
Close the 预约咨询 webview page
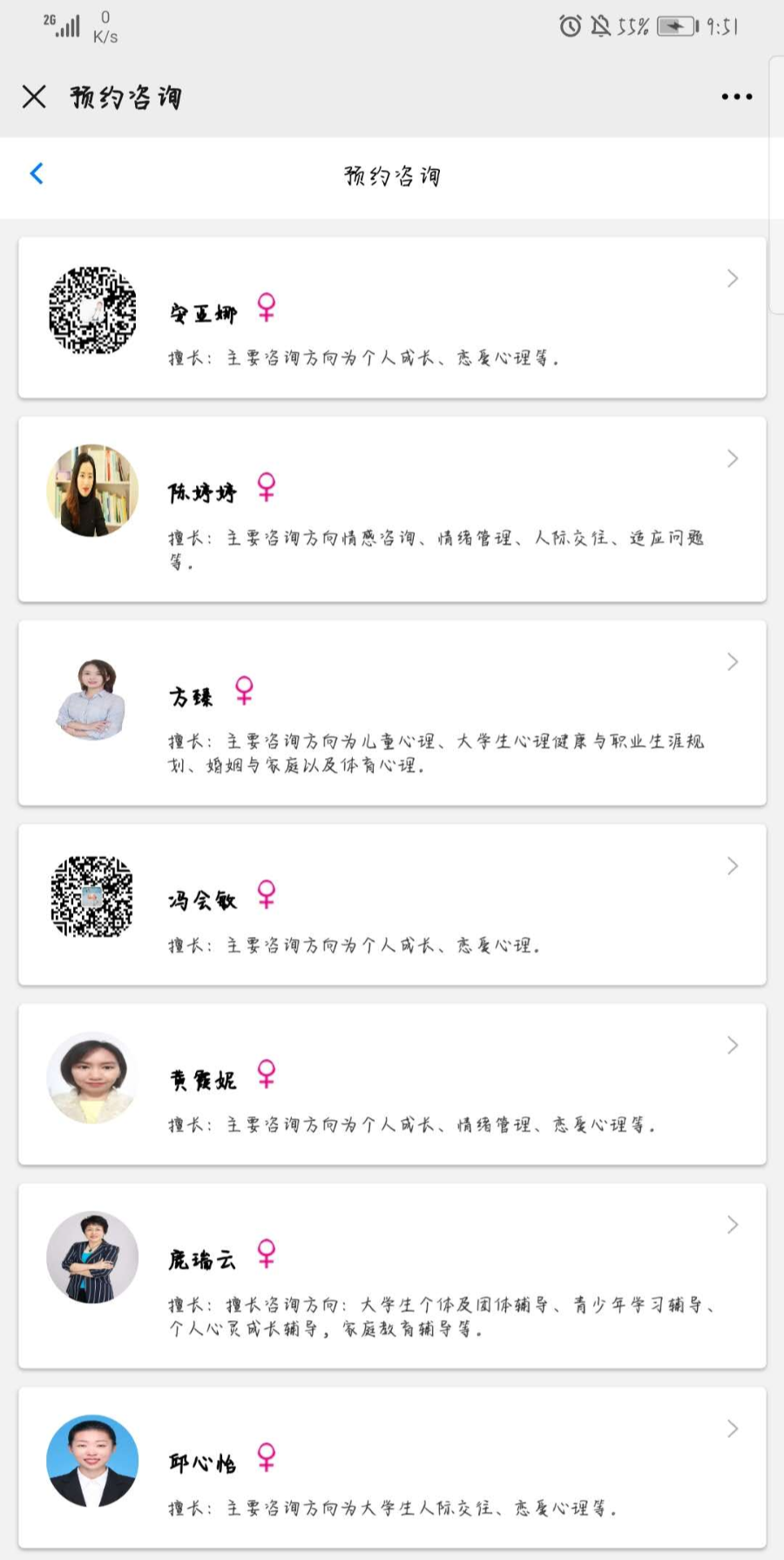pyautogui.click(x=34, y=96)
